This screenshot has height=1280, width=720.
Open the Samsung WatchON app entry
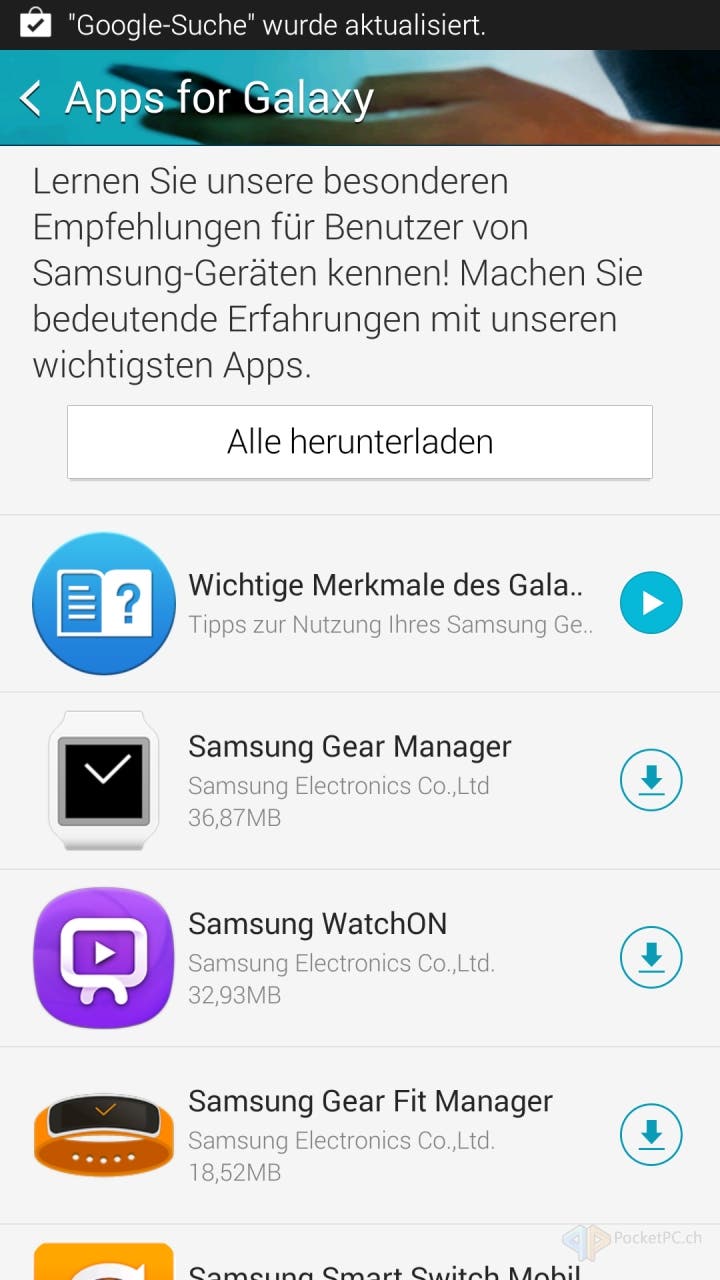coord(360,958)
